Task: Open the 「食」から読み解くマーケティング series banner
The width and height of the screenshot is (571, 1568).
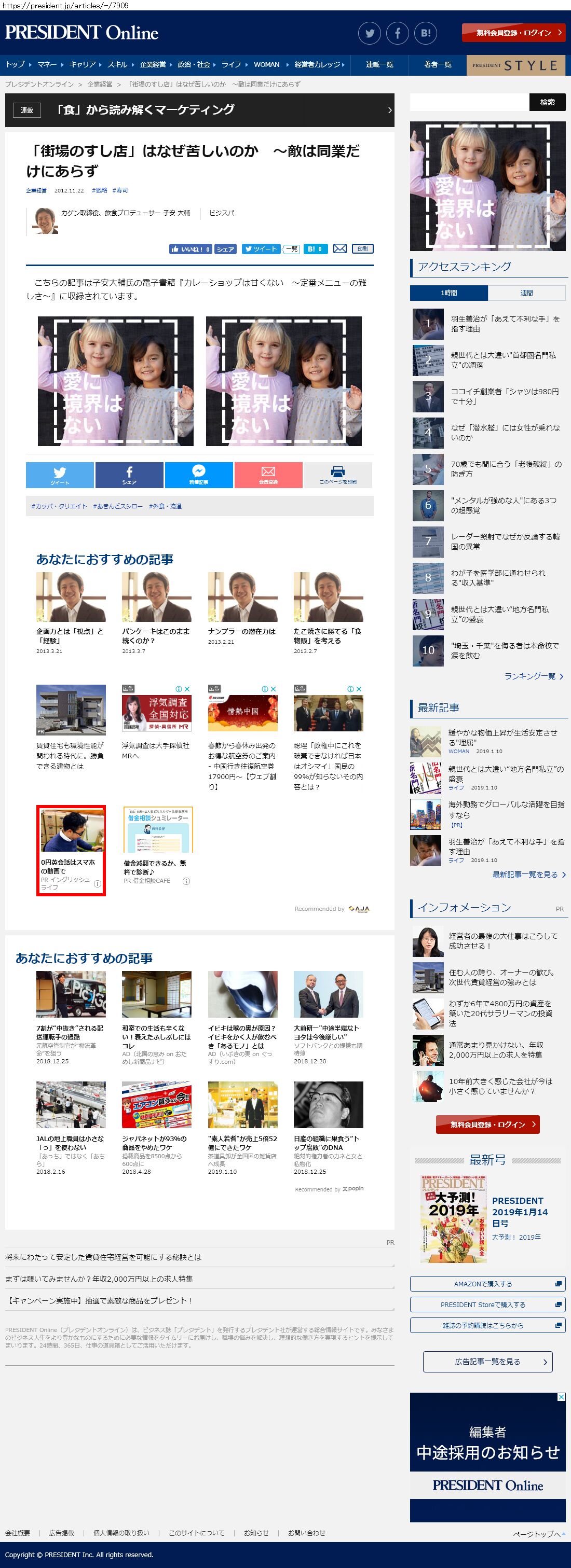Action: click(200, 110)
